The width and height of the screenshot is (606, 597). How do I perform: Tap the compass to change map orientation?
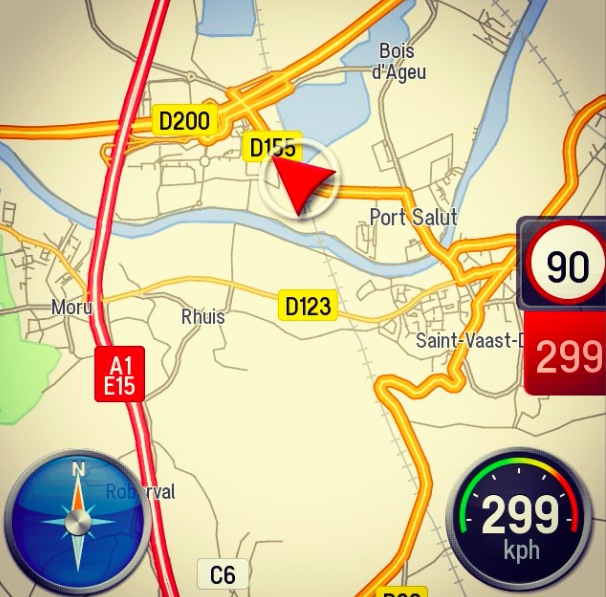(76, 522)
